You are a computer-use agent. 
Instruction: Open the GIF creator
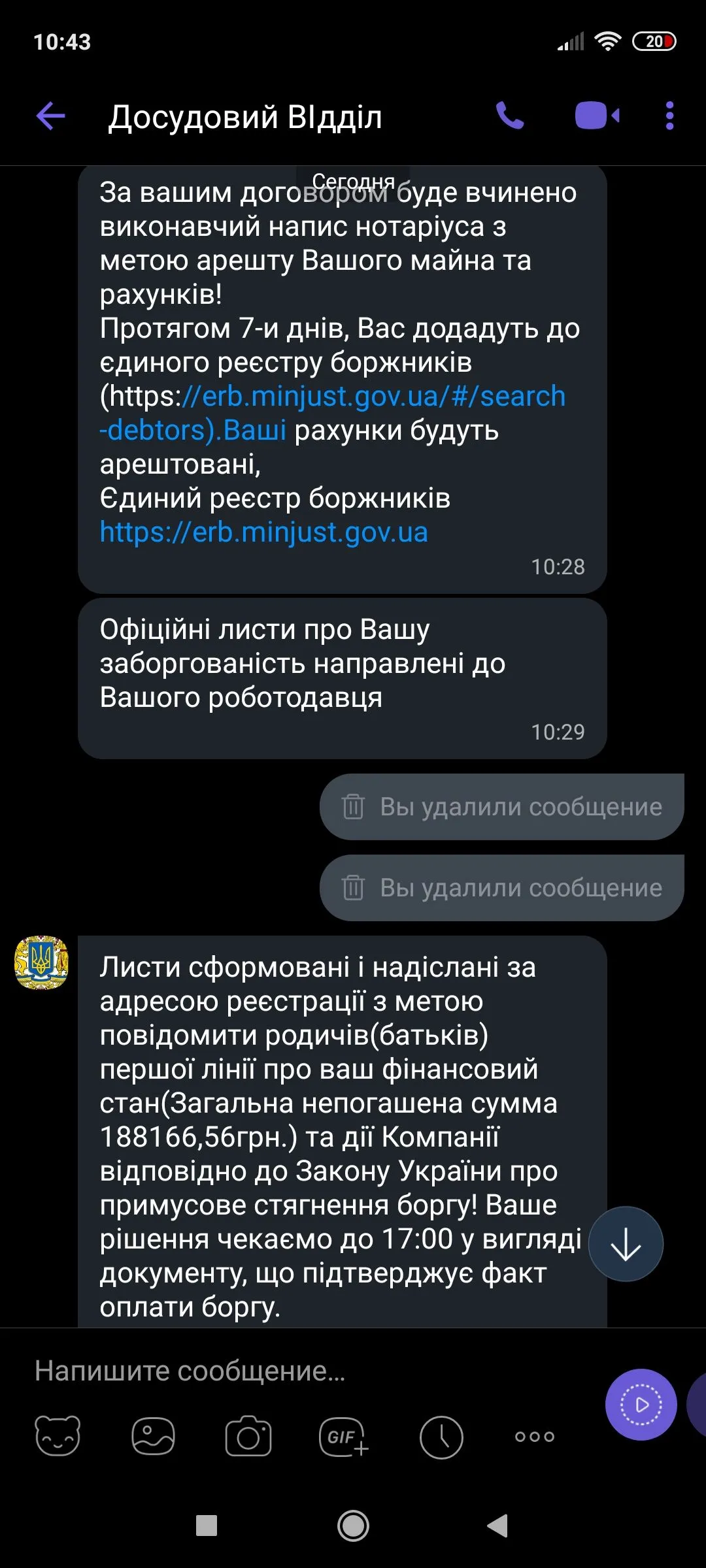click(x=344, y=1436)
